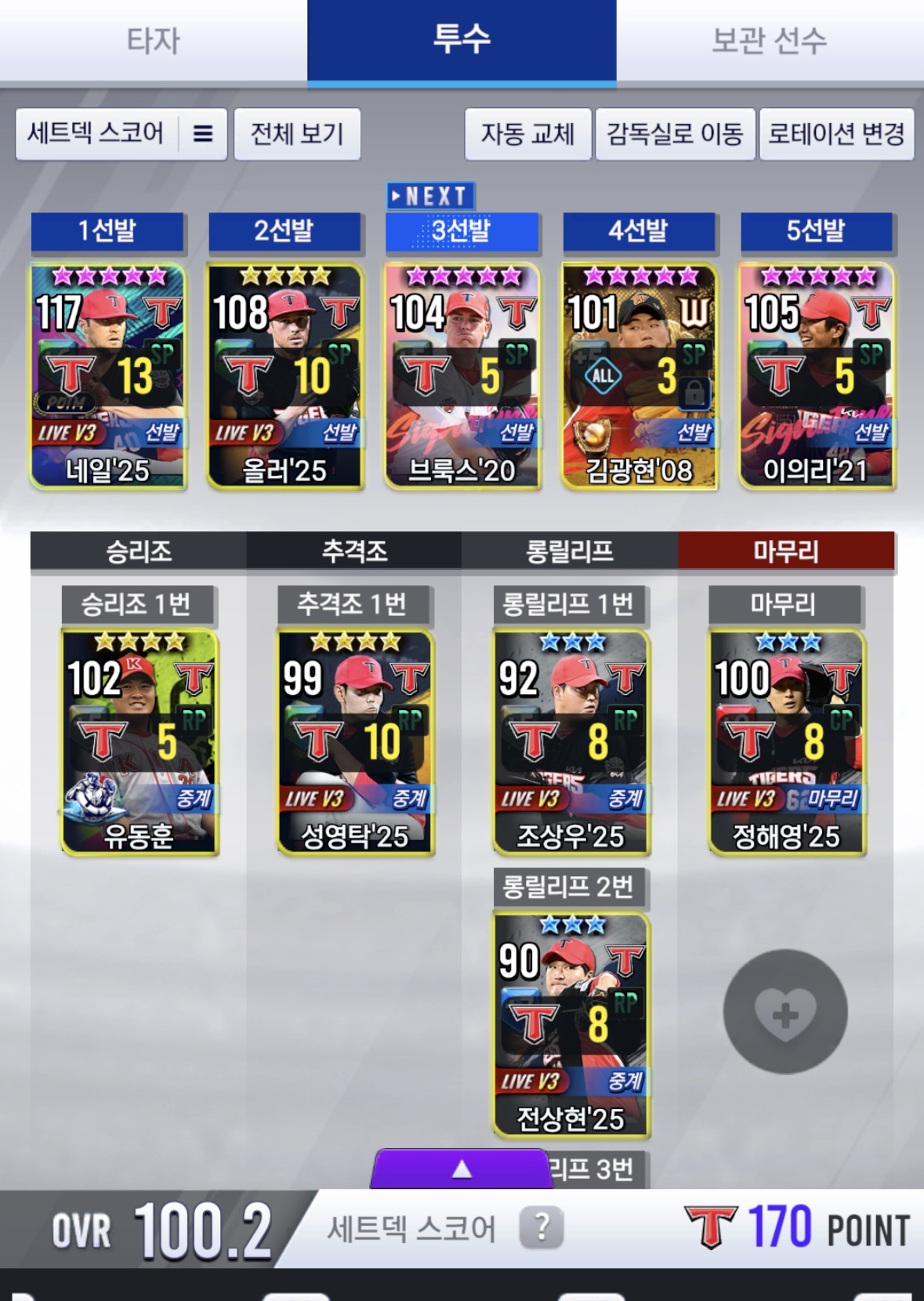Open the 조상우'25 long relief card

571,741
